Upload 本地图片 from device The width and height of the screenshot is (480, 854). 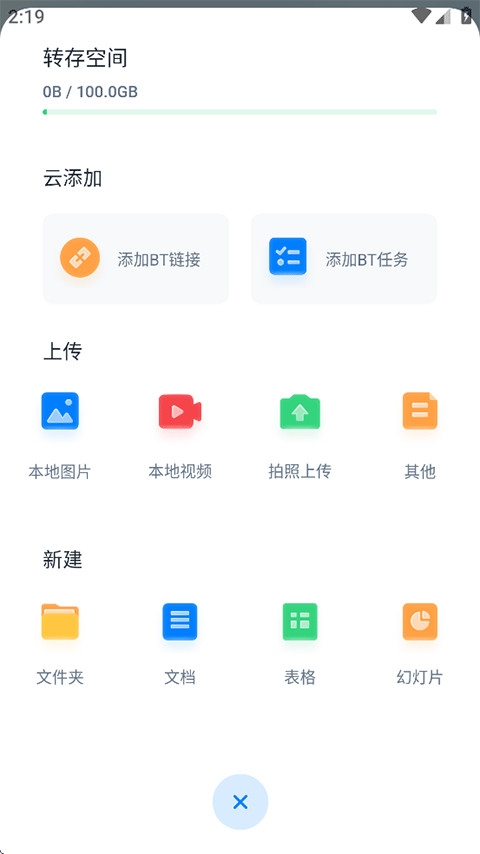[x=60, y=435]
